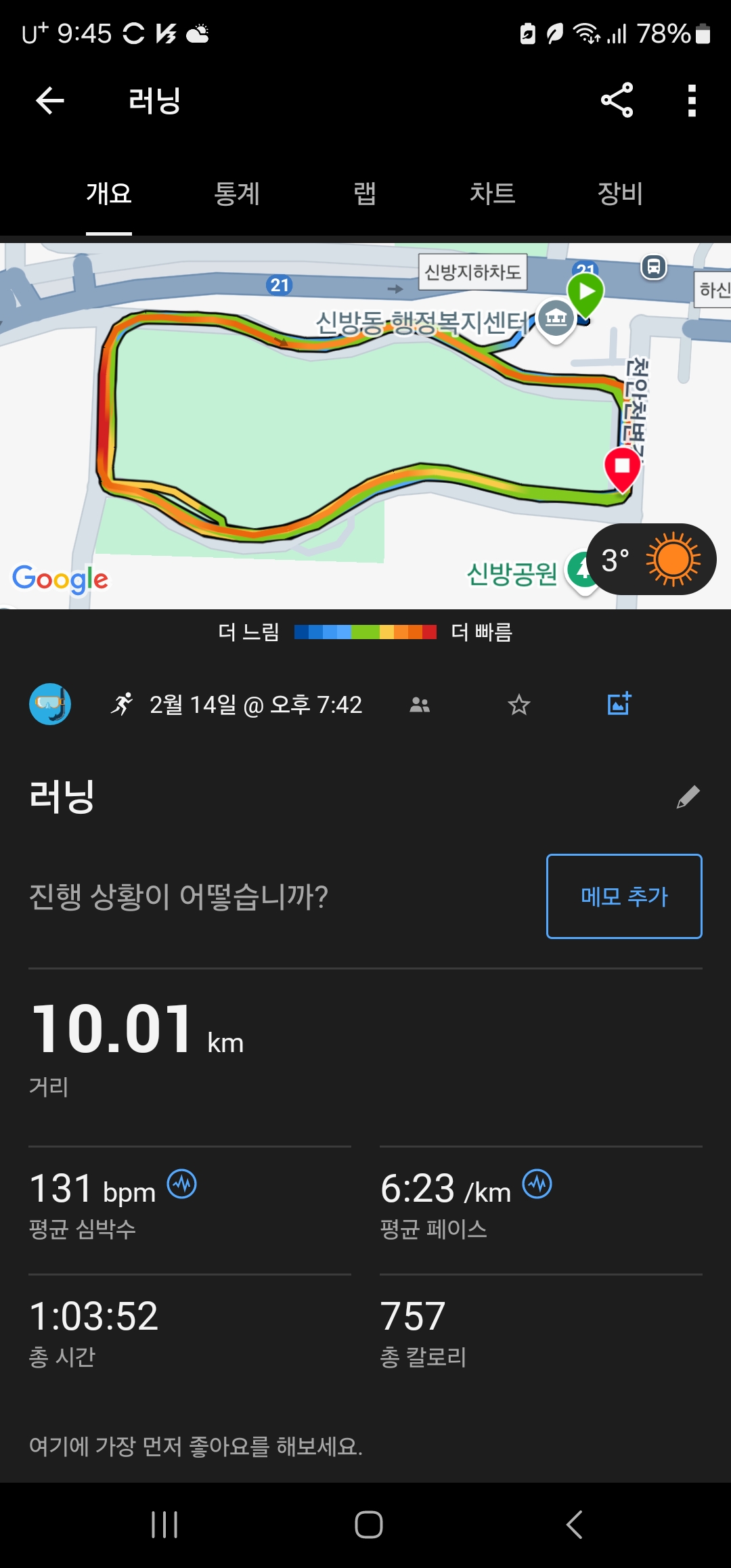Open recent apps from navigation bar
731x1568 pixels.
pos(164,1525)
